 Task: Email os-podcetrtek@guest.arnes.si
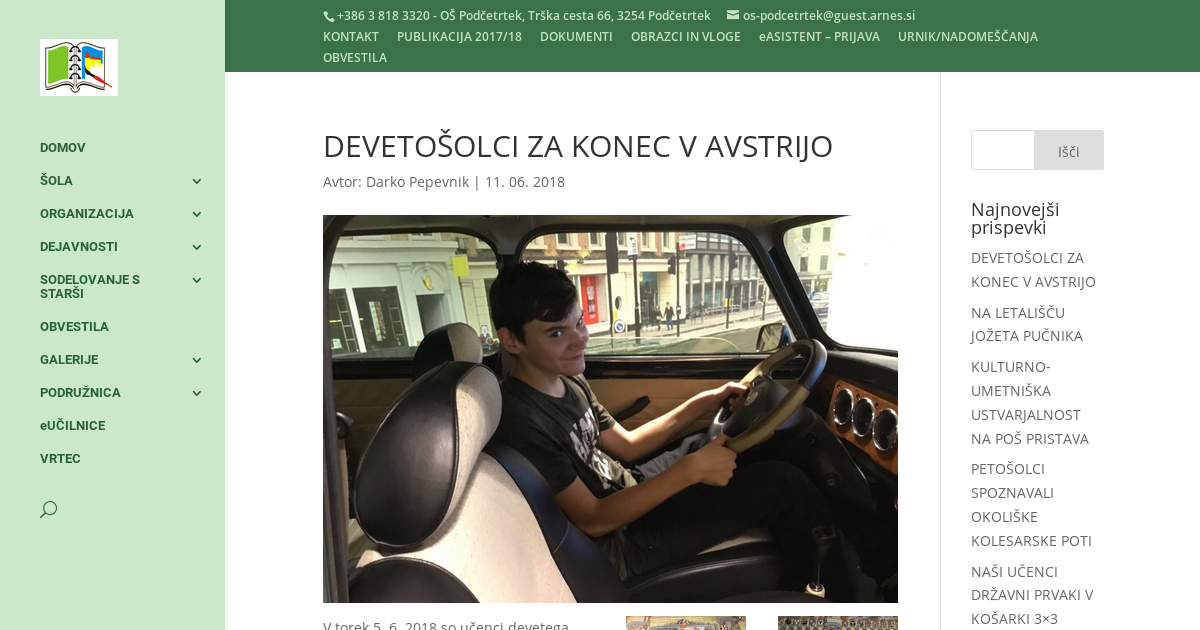point(828,15)
